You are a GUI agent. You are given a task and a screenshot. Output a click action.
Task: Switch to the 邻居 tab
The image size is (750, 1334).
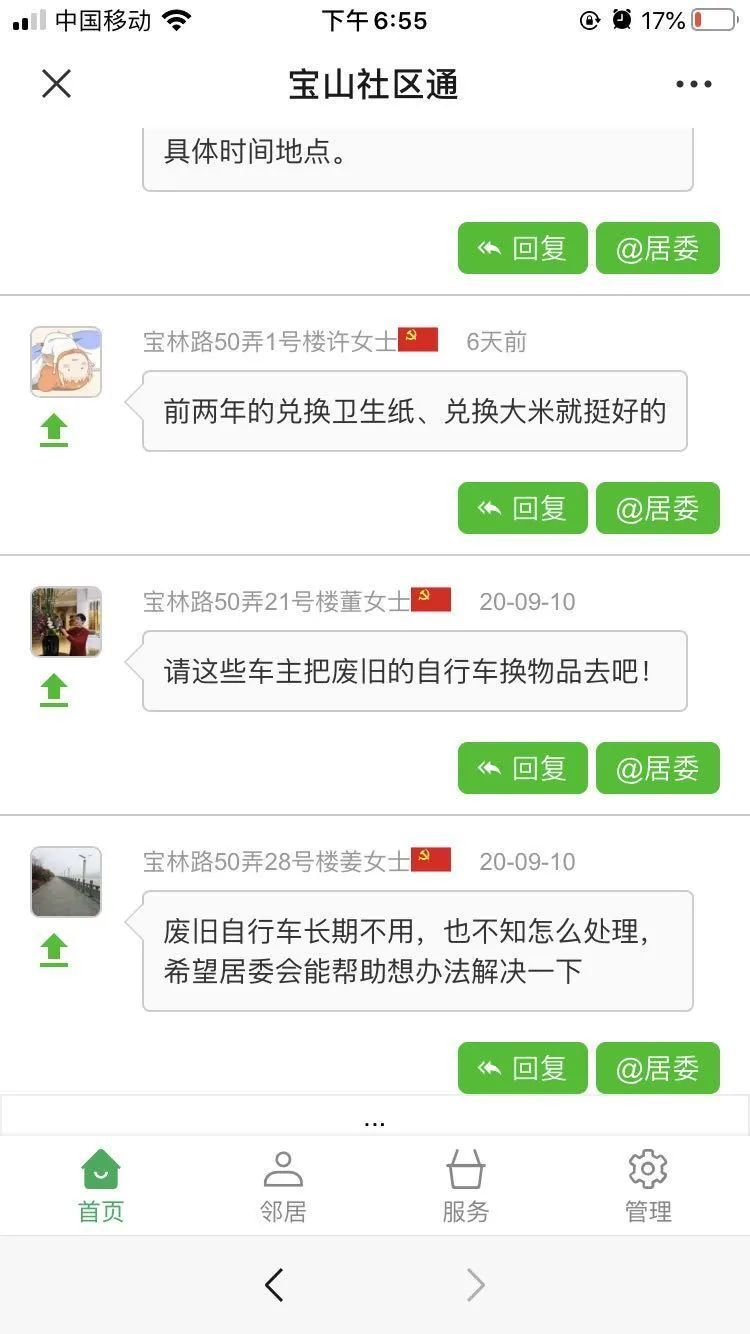coord(283,1186)
